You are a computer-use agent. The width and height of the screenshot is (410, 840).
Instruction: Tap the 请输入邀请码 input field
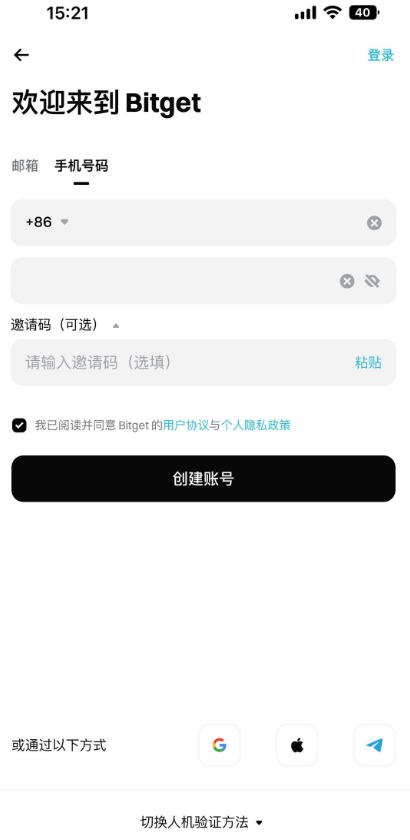click(182, 363)
